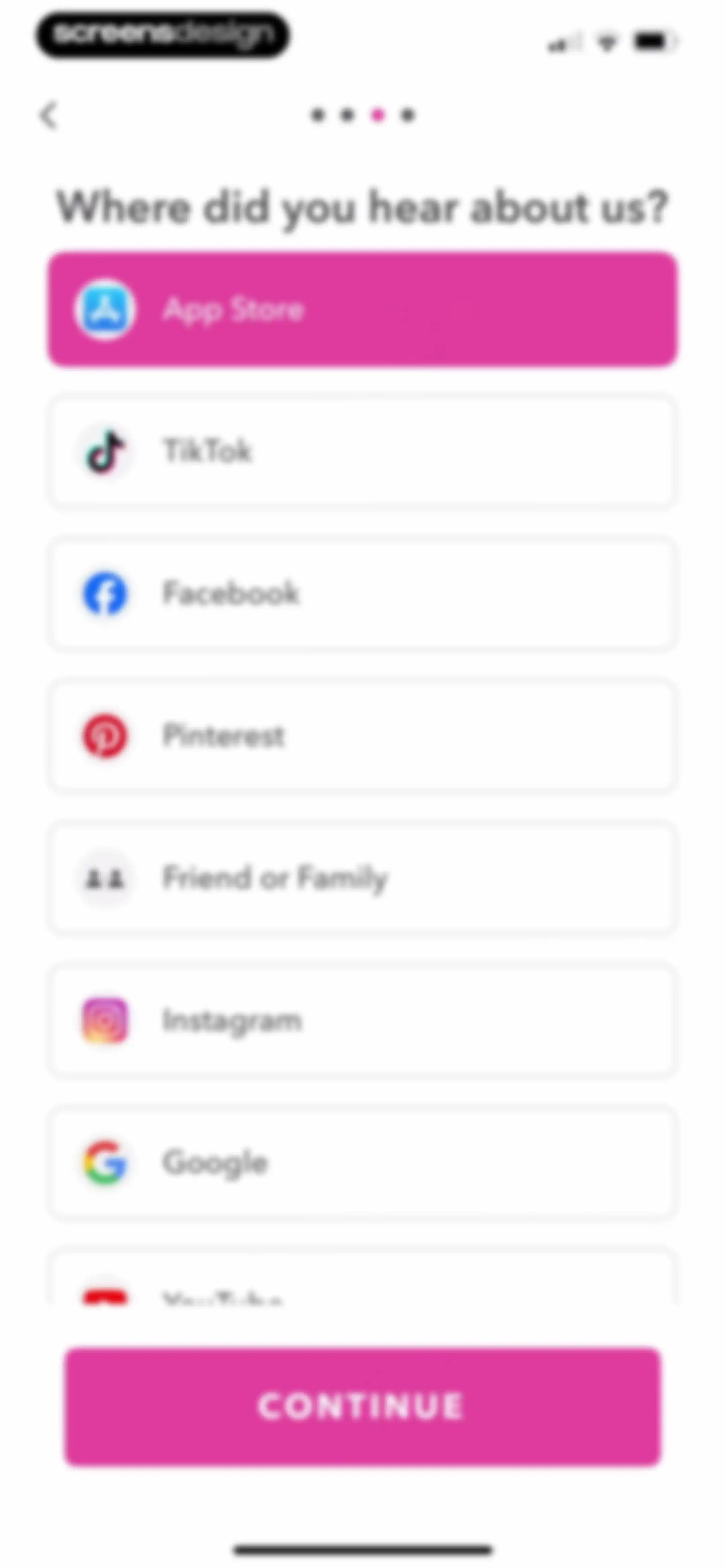Pick the Facebook option
The height and width of the screenshot is (1568, 725).
(362, 594)
